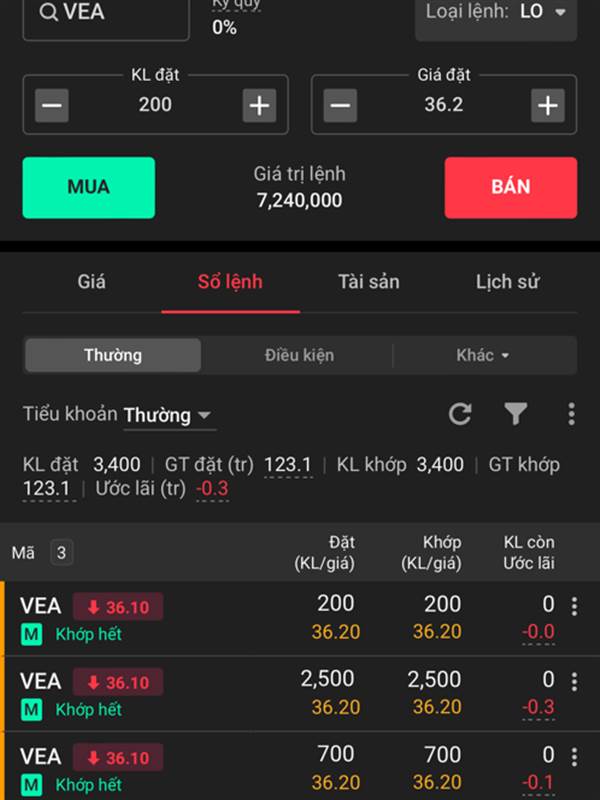
Task: Switch to the Giá tab
Action: coord(91,282)
